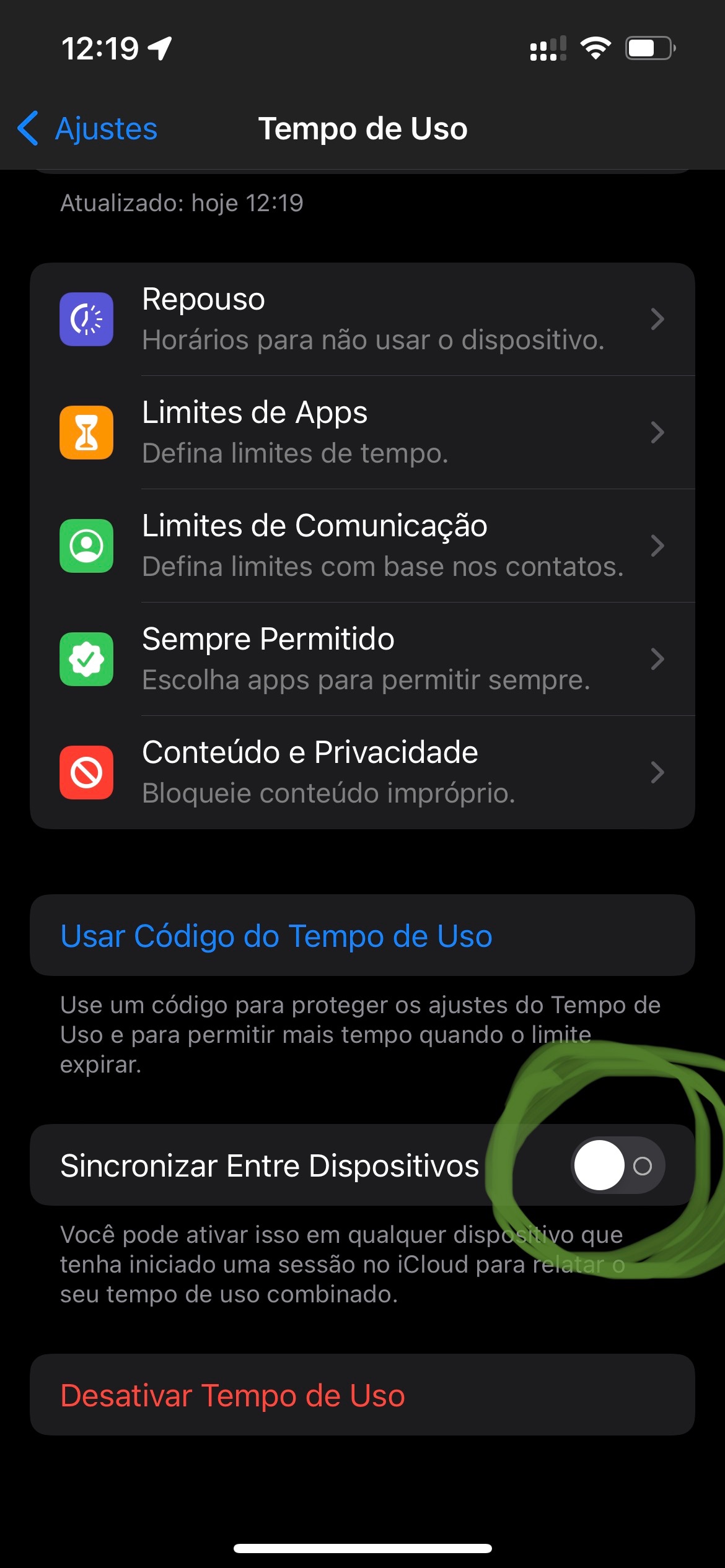Tap Usar Código do Tempo de Uso

click(276, 936)
